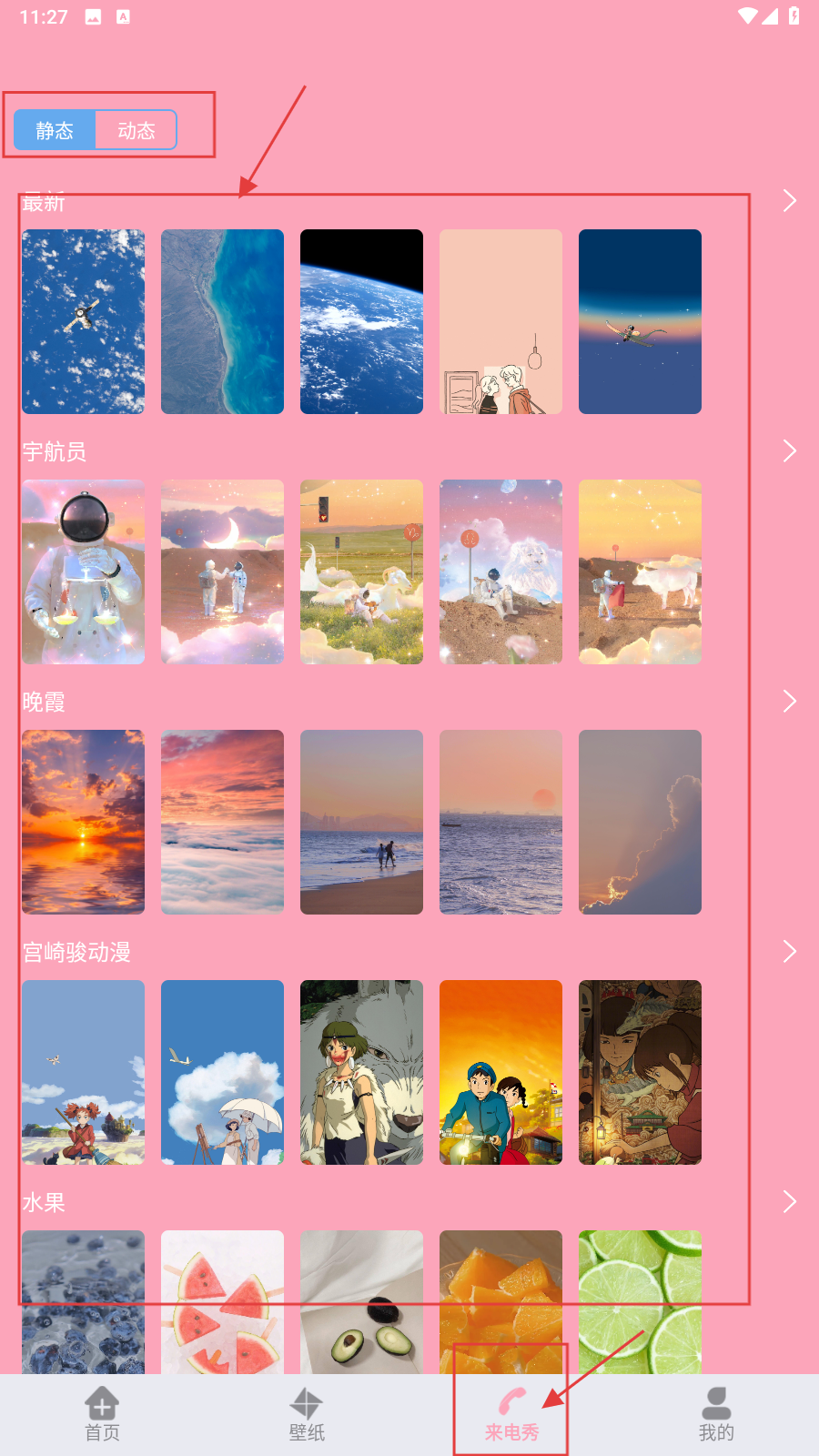The width and height of the screenshot is (819, 1456).
Task: Open more 宇航员 wallpapers
Action: click(x=789, y=451)
